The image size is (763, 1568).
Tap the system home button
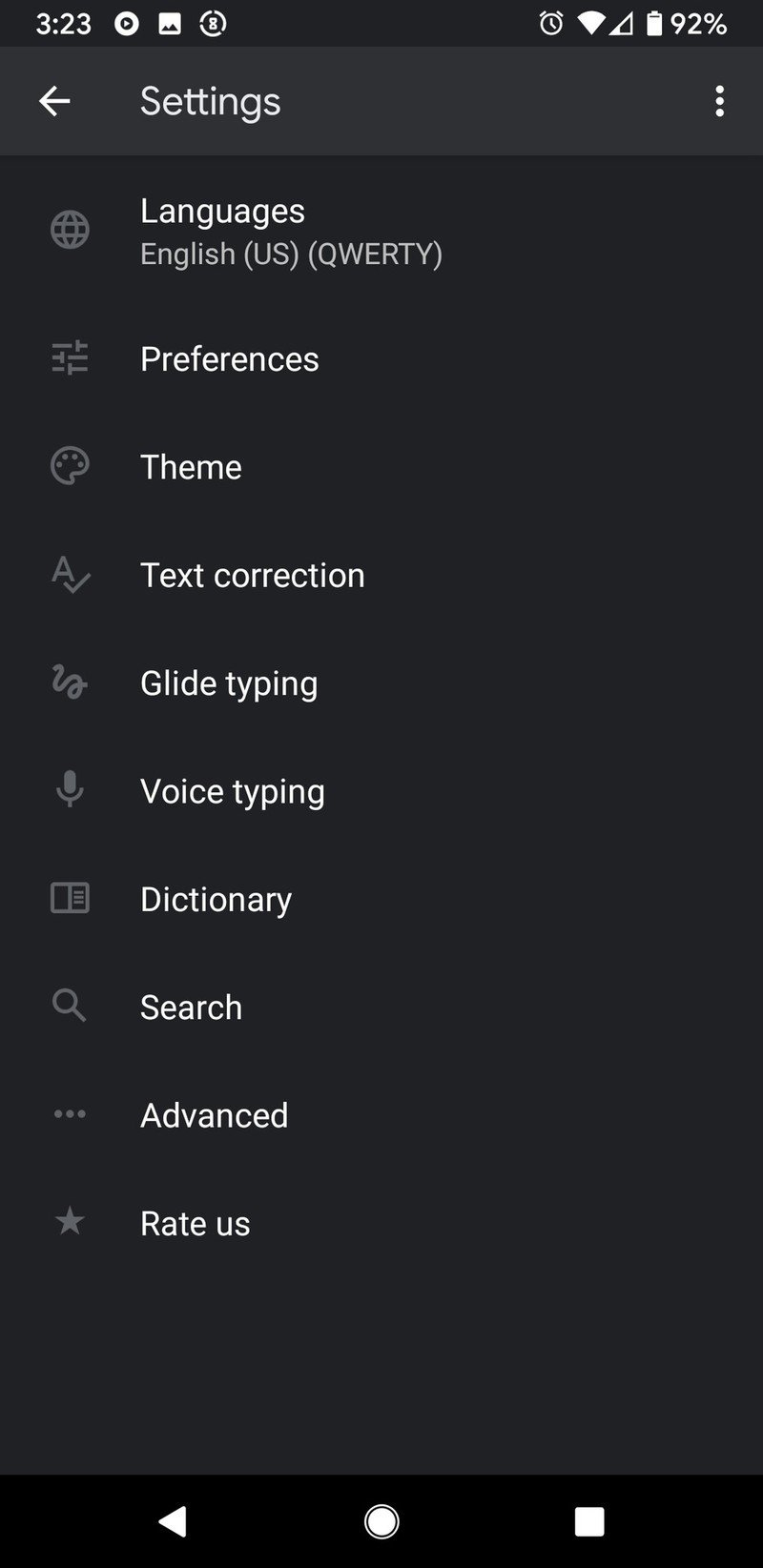point(381,1521)
